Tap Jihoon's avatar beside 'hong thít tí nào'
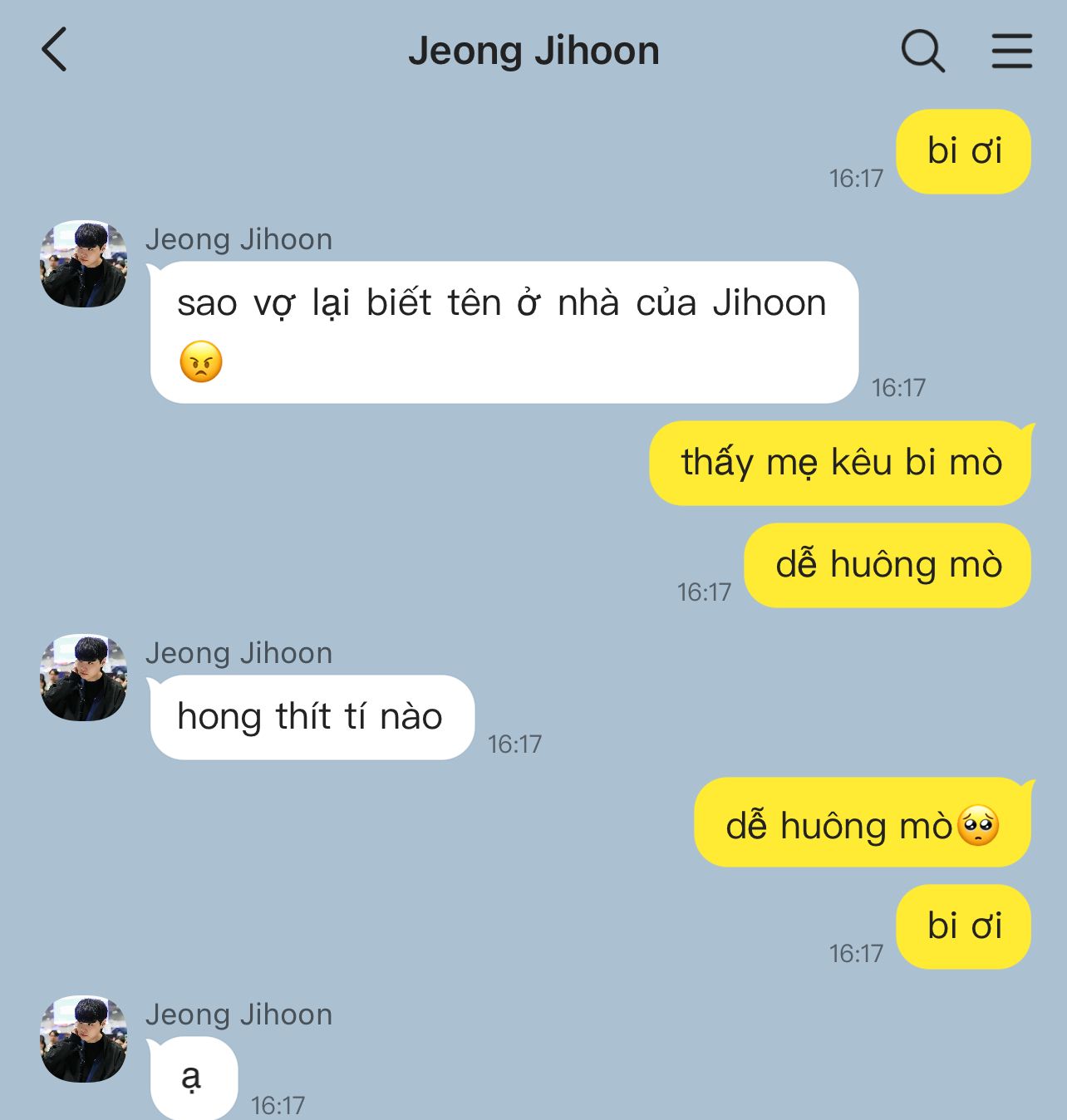 pos(84,678)
